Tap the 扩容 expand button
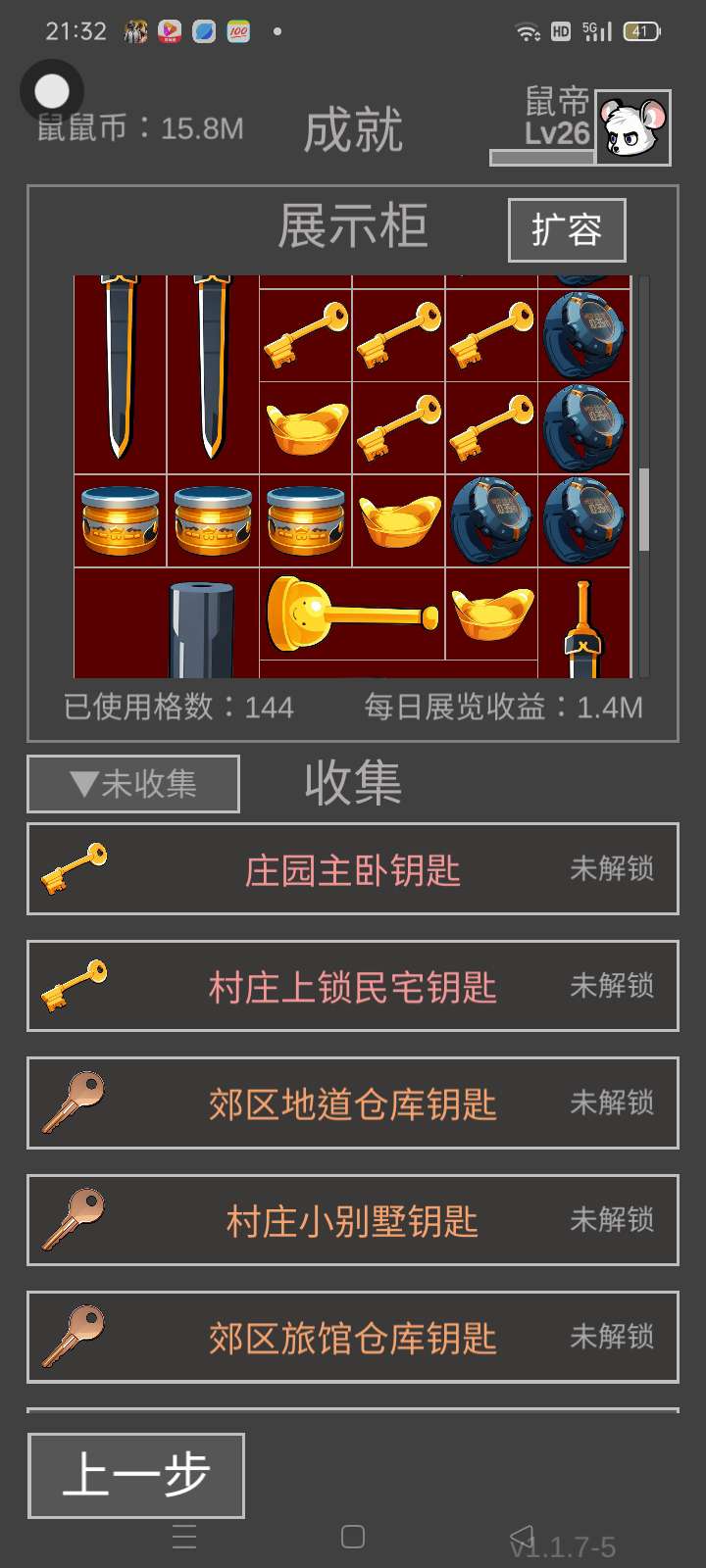 [567, 230]
